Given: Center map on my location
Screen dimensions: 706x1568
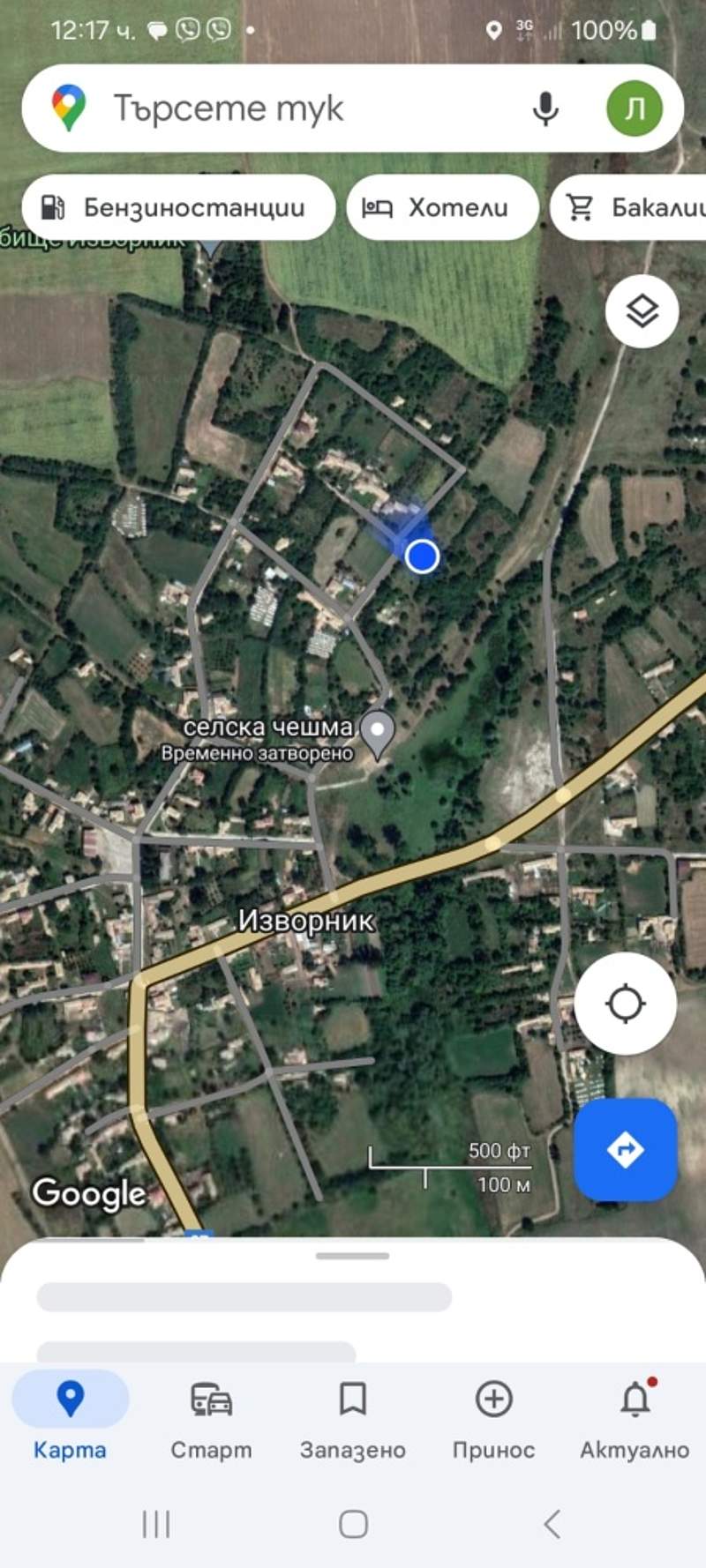Looking at the screenshot, I should 626,1003.
